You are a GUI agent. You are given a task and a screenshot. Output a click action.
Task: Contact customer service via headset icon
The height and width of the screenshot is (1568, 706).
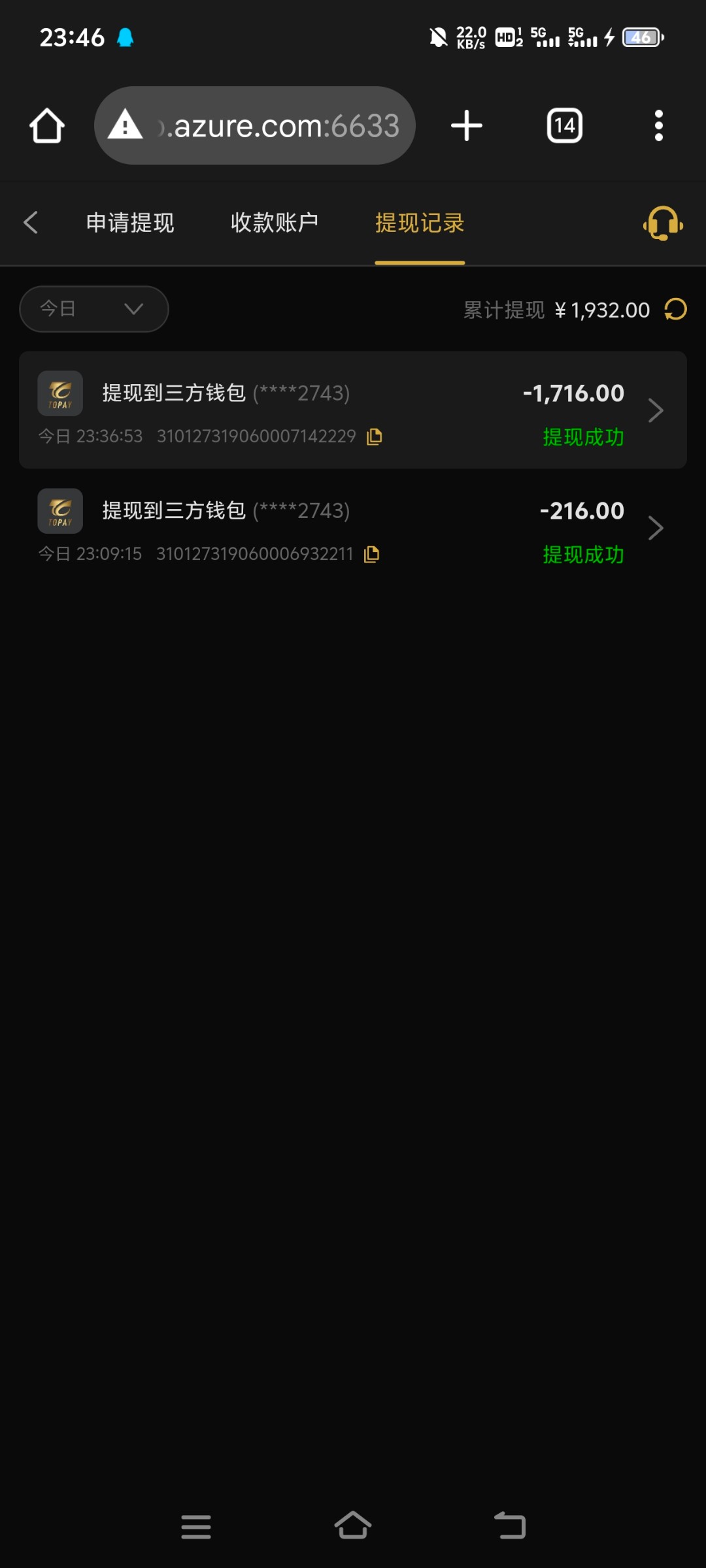coord(663,224)
